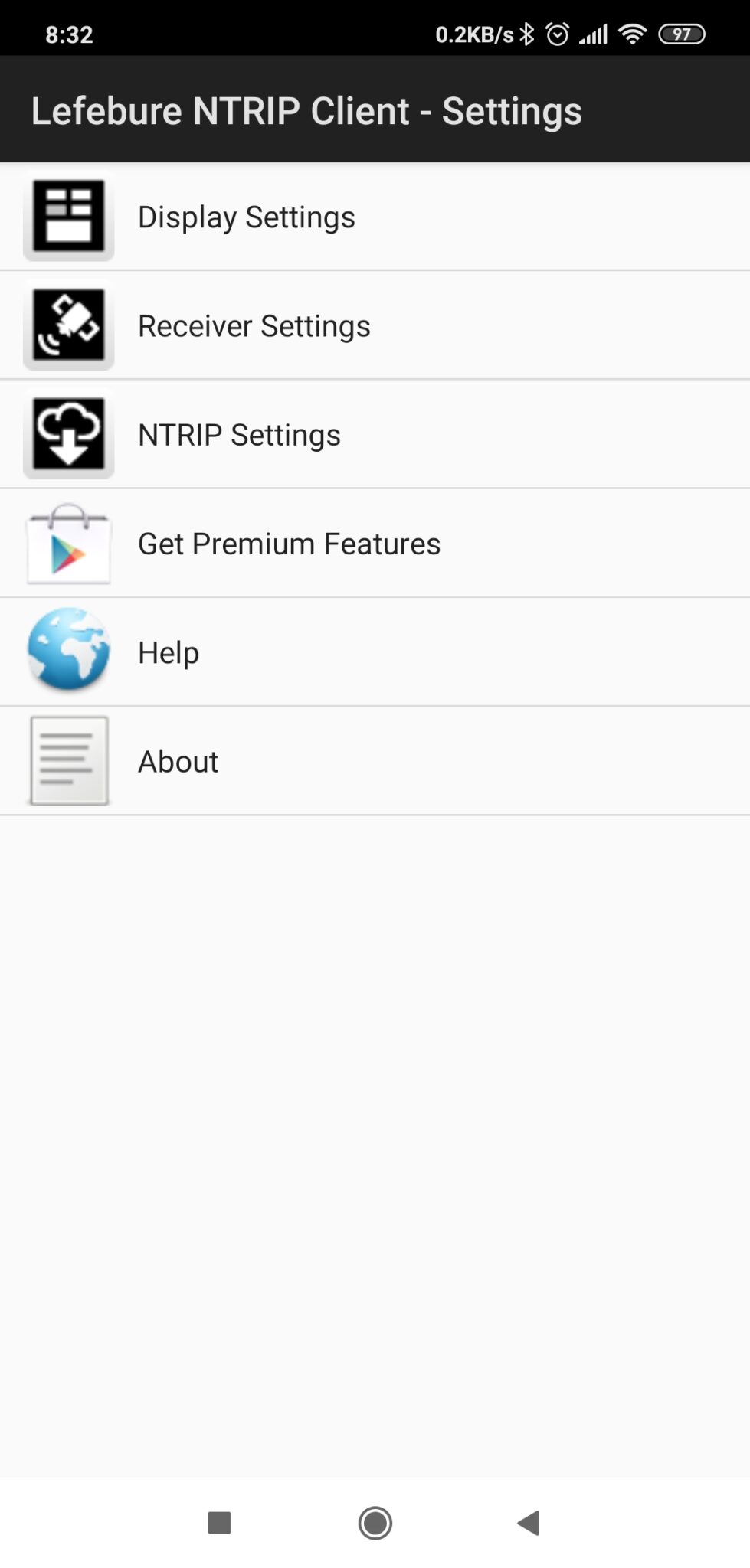
Task: Tap the system back button
Action: [x=529, y=1523]
